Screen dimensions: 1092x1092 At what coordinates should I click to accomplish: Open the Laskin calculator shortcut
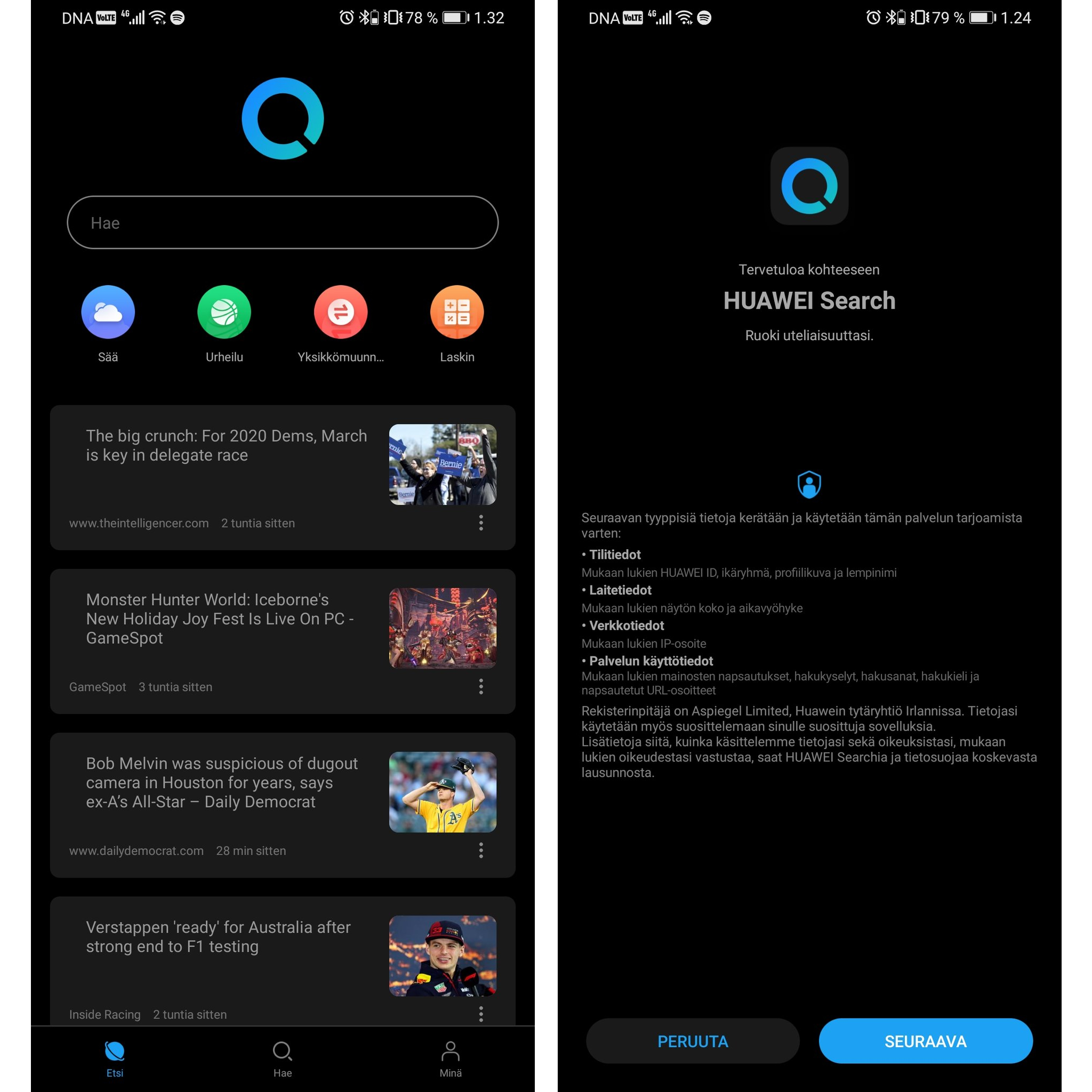click(x=457, y=312)
